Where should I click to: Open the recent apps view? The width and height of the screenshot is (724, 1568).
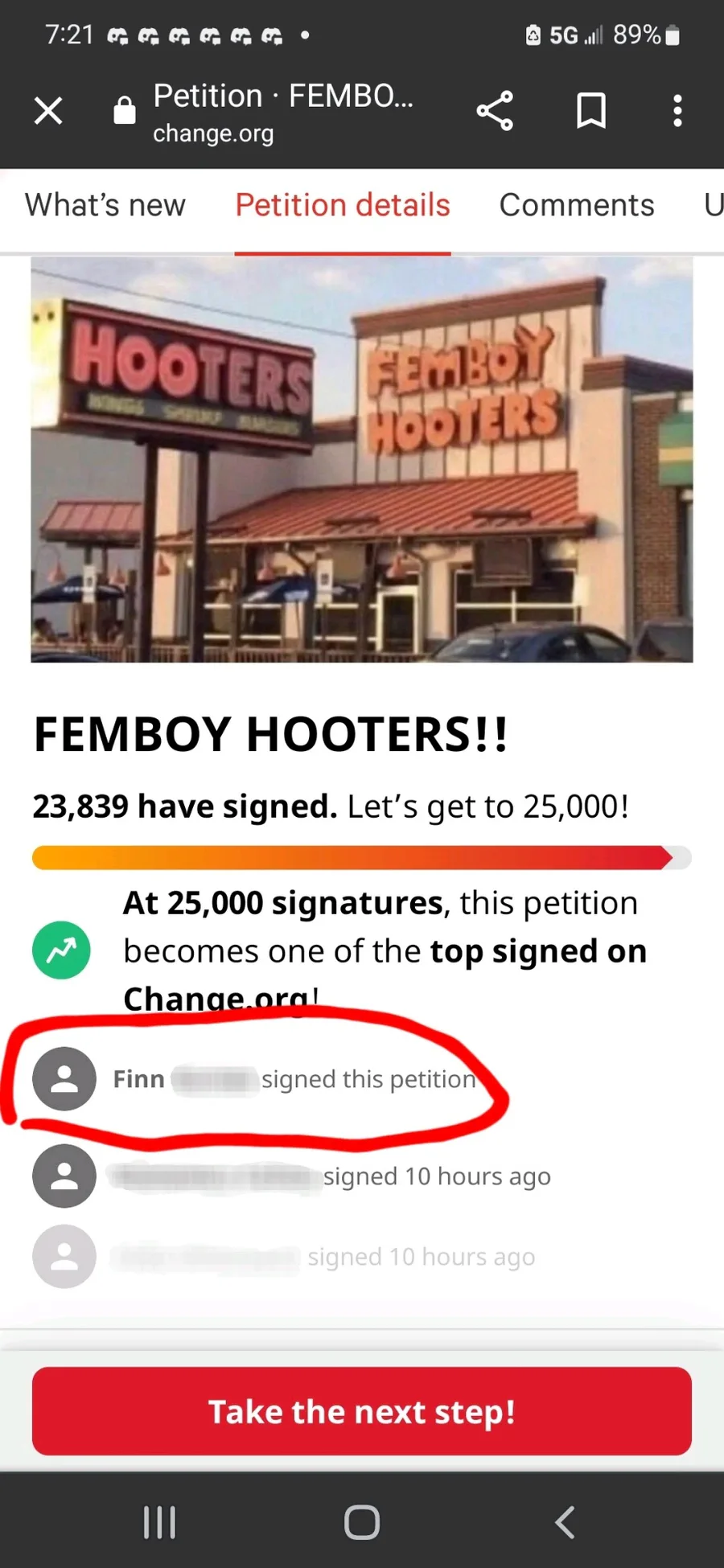click(x=159, y=1522)
